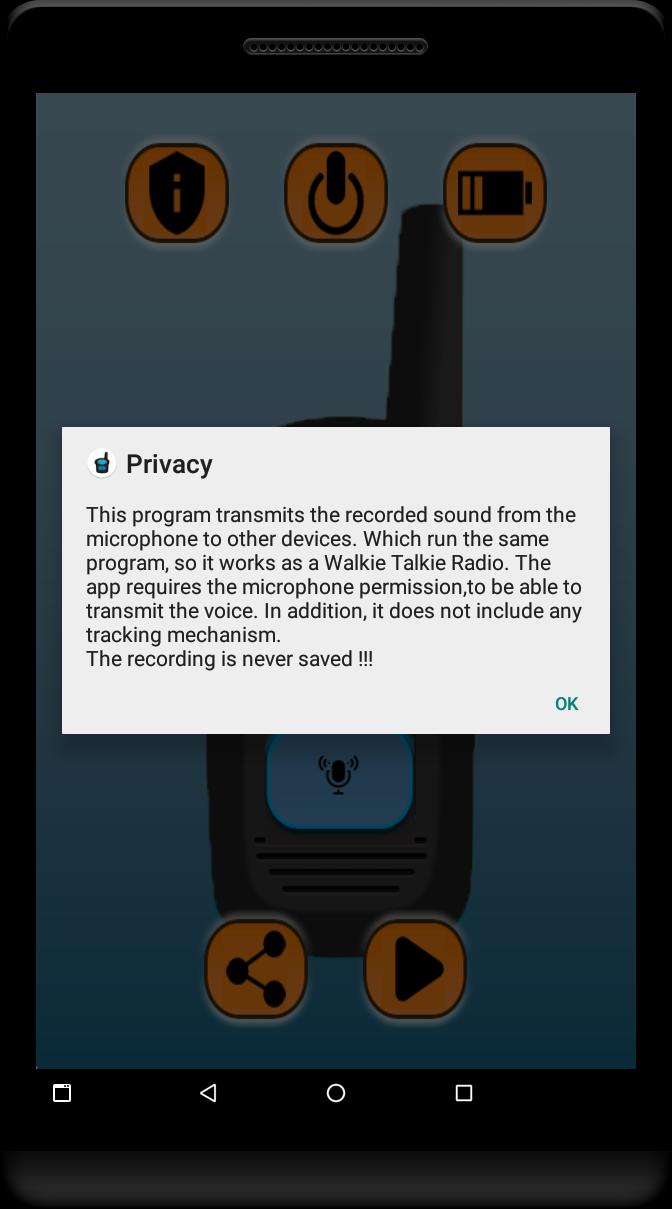Dismiss the Privacy dialog with OK

566,703
